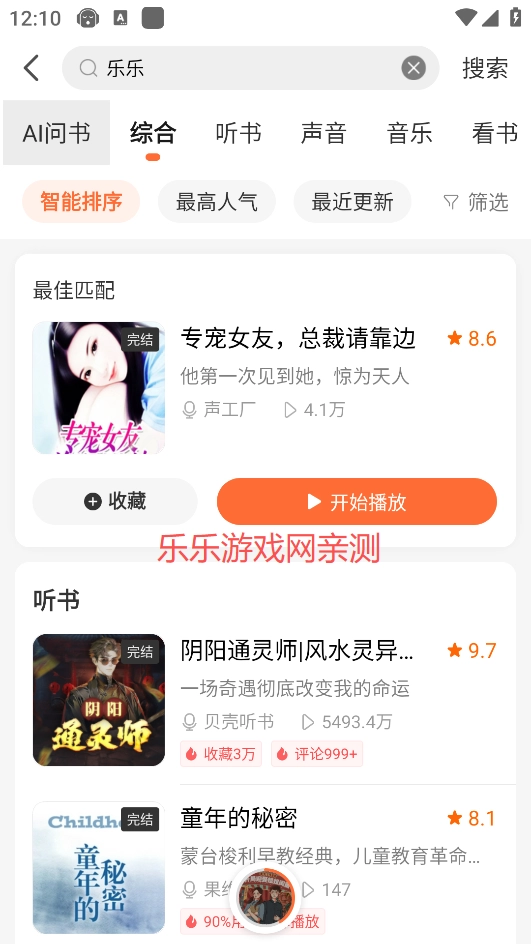Open 阴阳通灵师 audiobook result
Image resolution: width=531 pixels, height=944 pixels.
[x=265, y=700]
